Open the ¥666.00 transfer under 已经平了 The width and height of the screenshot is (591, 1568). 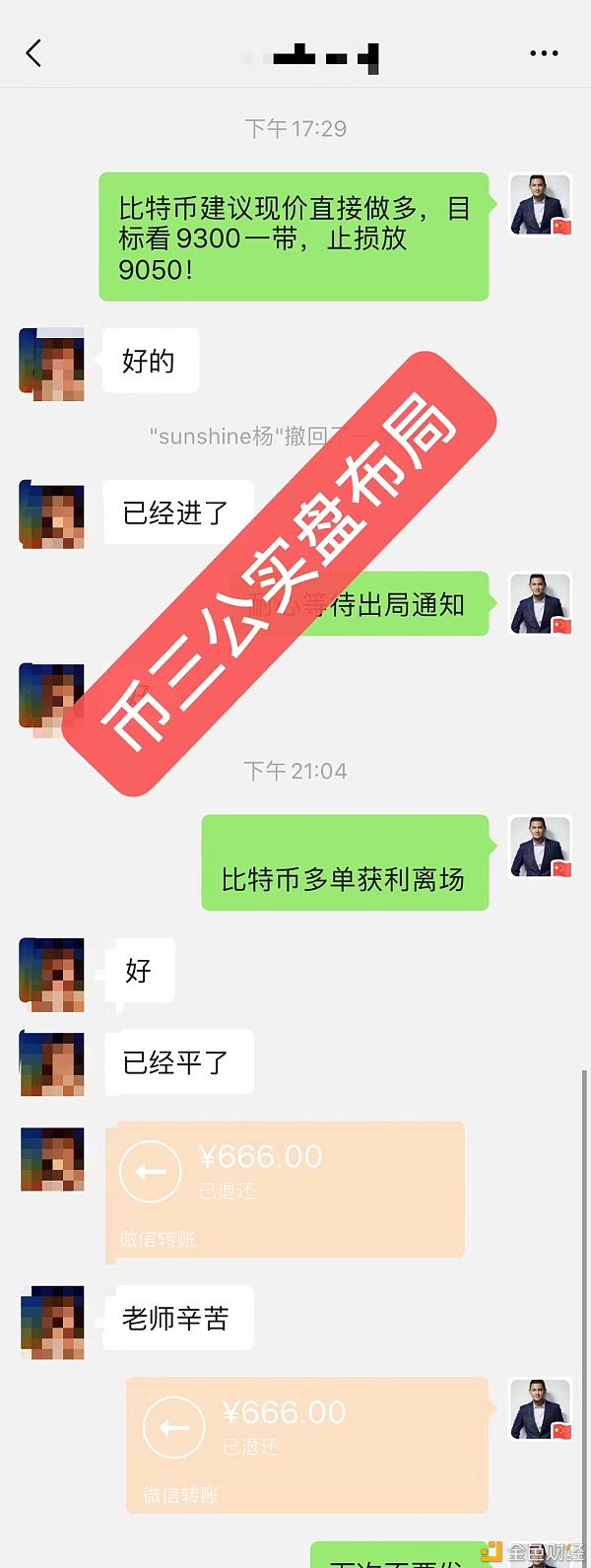click(285, 1189)
